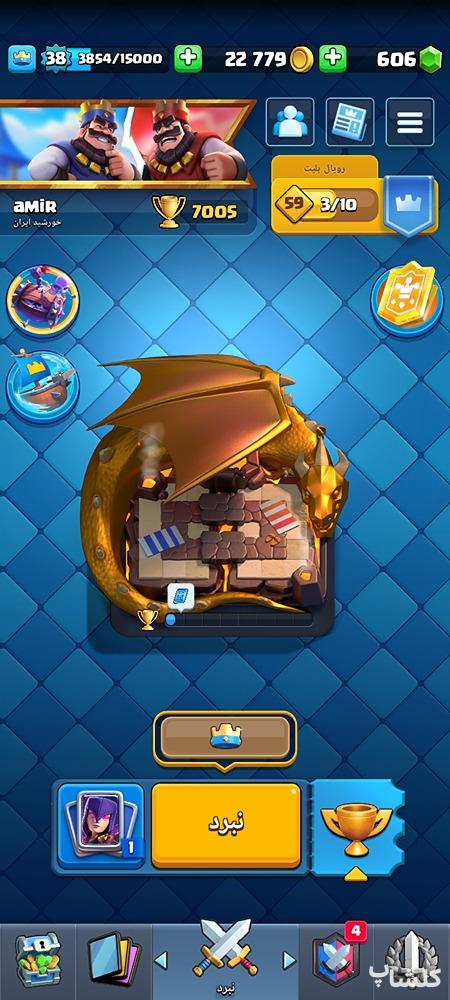Tap the king level 38 experience badge
The width and height of the screenshot is (450, 1000).
[x=55, y=59]
